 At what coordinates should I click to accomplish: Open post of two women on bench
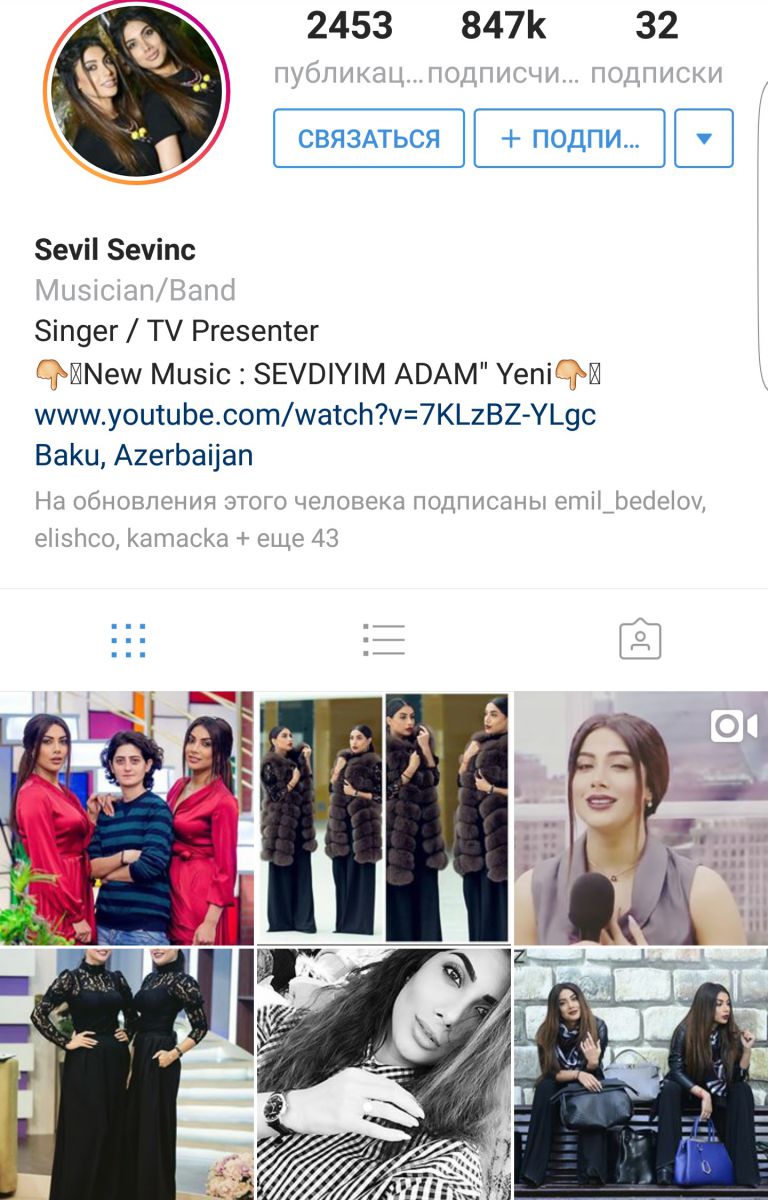pos(641,1075)
